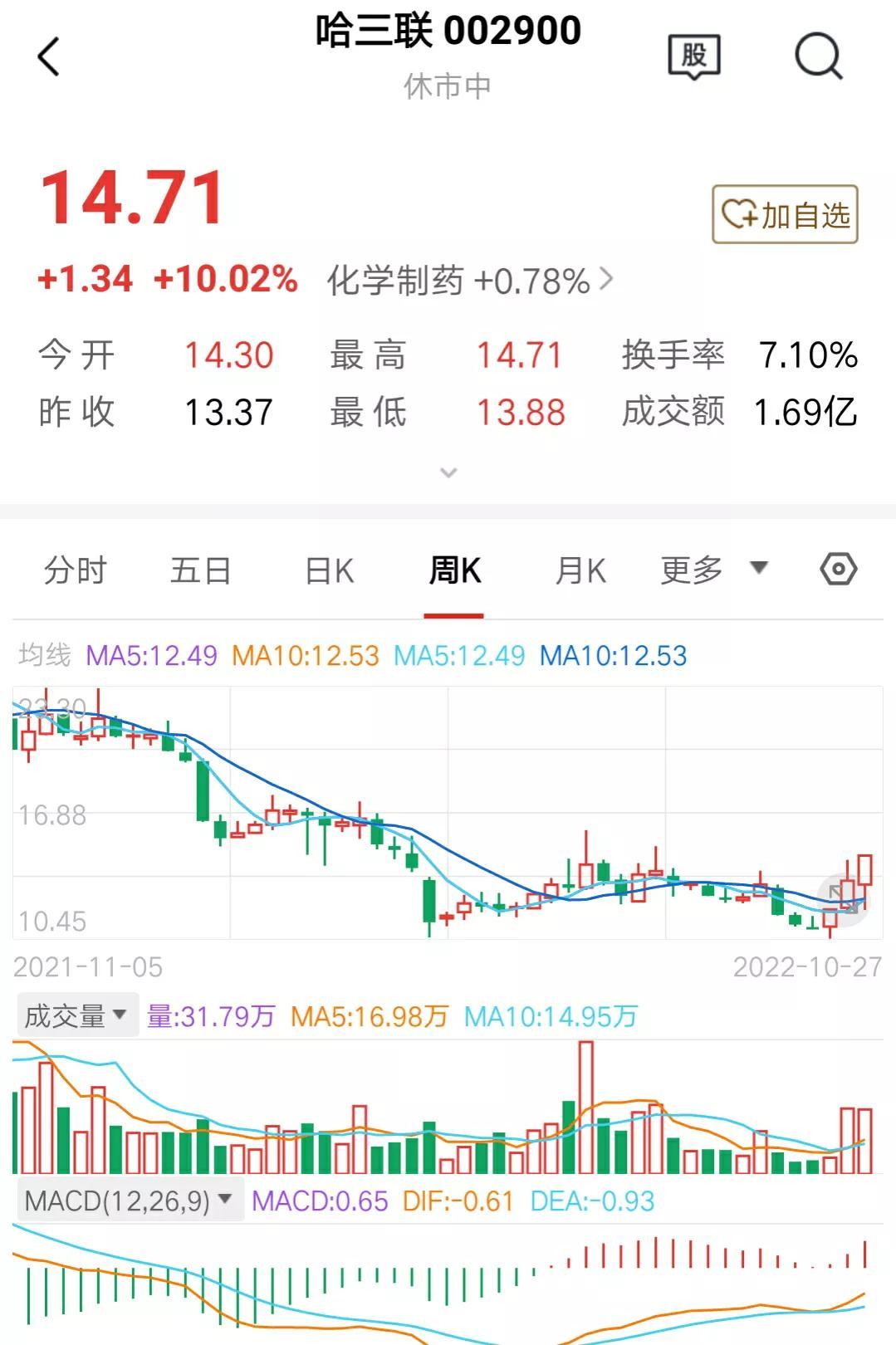Add stock to watchlist with 加自选
The height and width of the screenshot is (1345, 896).
pyautogui.click(x=785, y=215)
